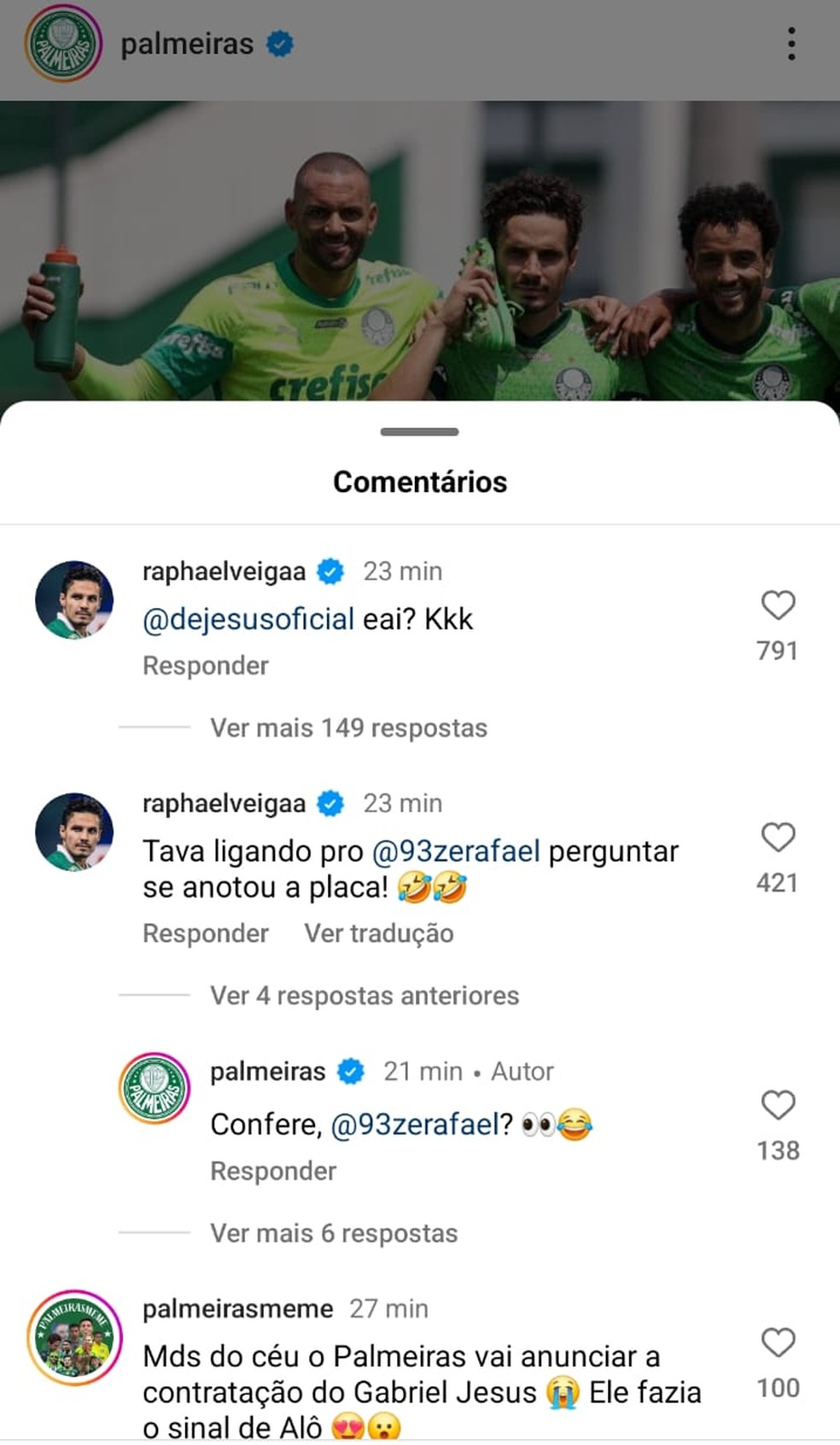Click the verified badge next to palmeiras
Viewport: 840px width, 1445px height.
(279, 41)
